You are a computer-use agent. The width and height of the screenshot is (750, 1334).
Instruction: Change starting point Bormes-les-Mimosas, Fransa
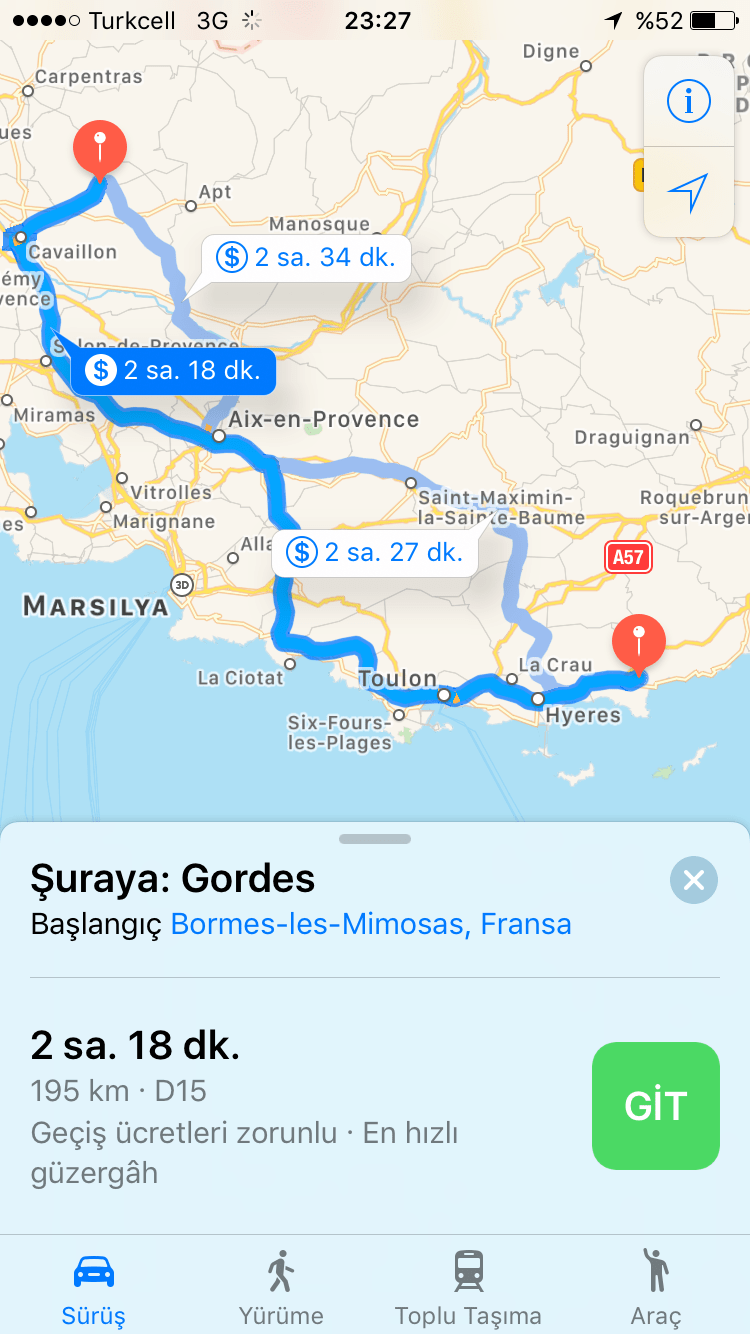pyautogui.click(x=371, y=923)
